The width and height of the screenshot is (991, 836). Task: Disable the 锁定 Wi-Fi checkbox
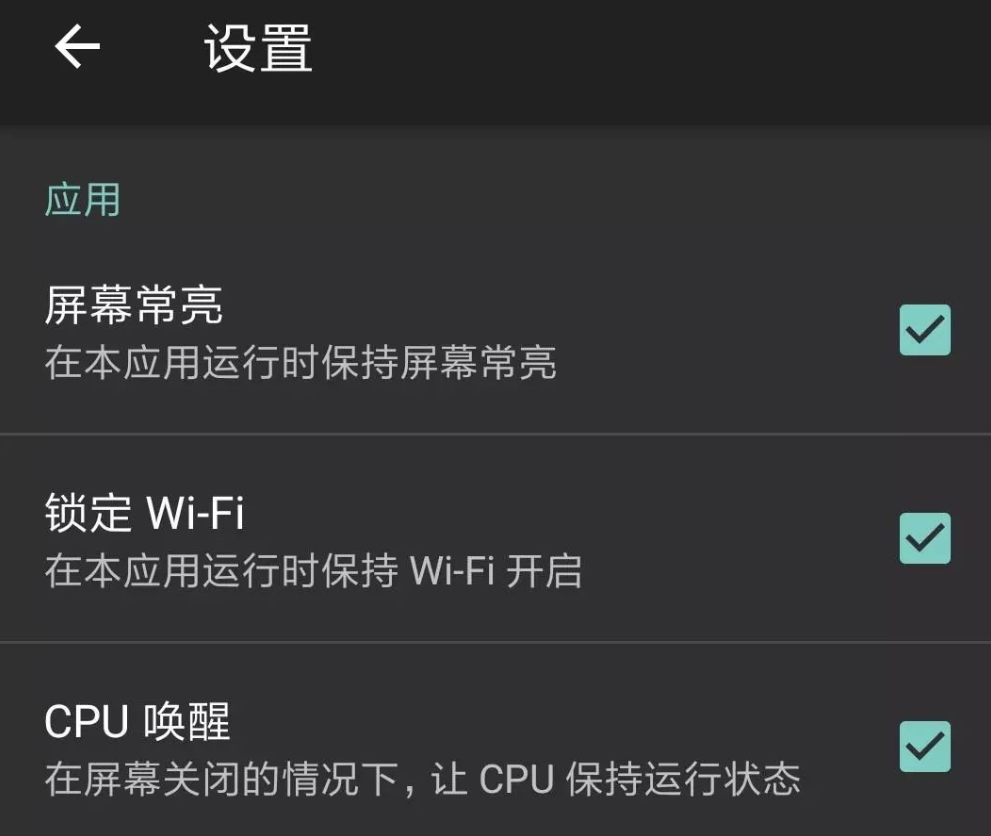tap(924, 539)
